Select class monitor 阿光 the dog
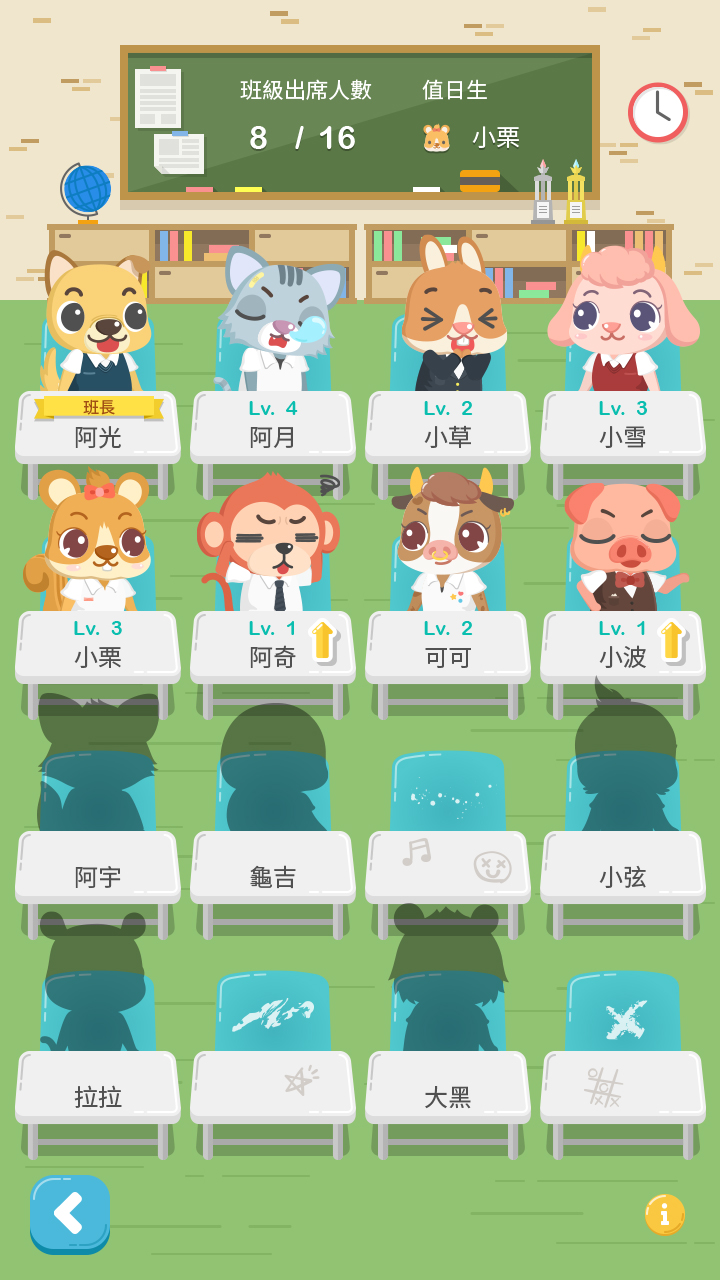 pyautogui.click(x=96, y=320)
